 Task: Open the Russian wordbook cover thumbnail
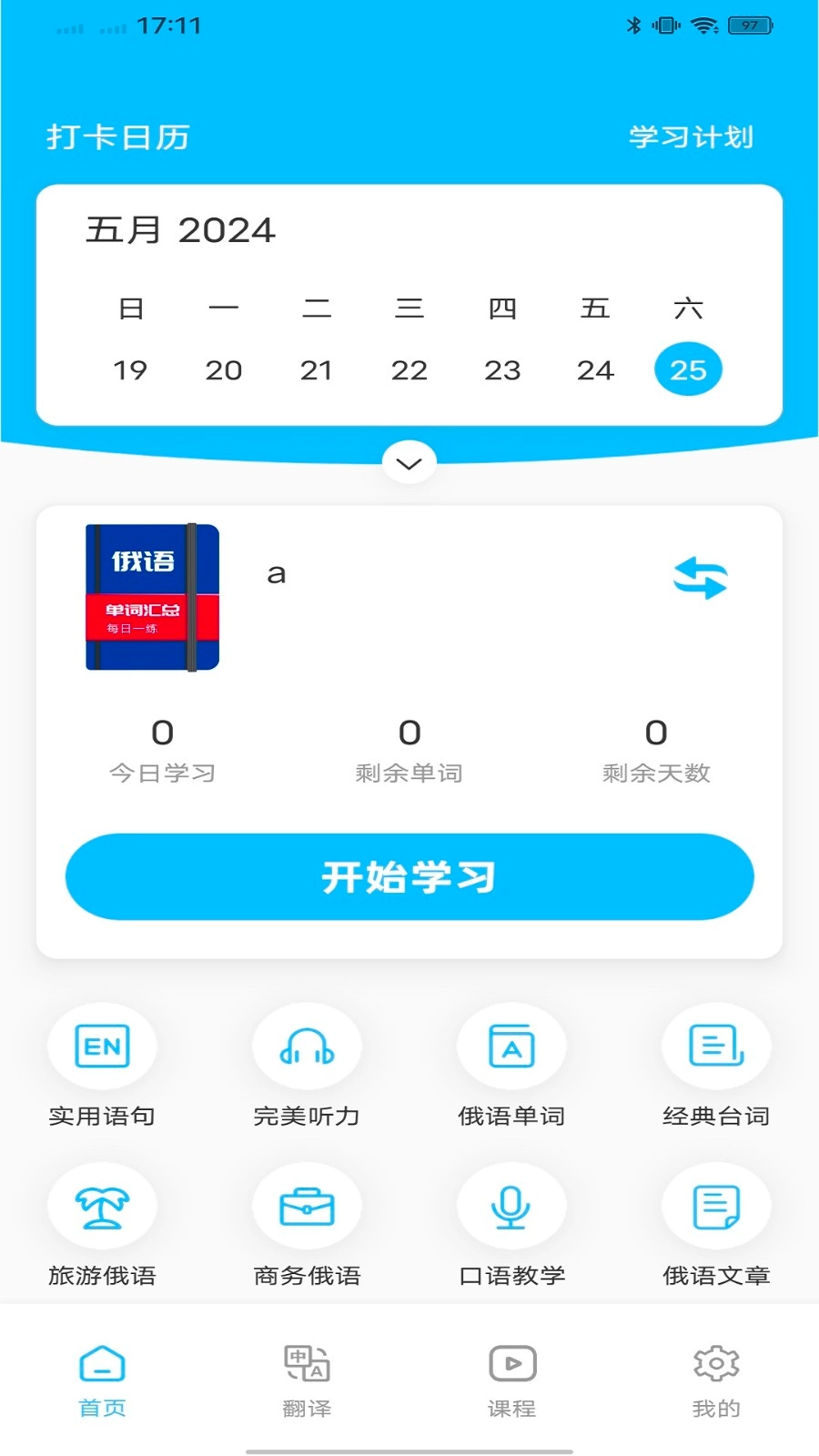click(151, 596)
